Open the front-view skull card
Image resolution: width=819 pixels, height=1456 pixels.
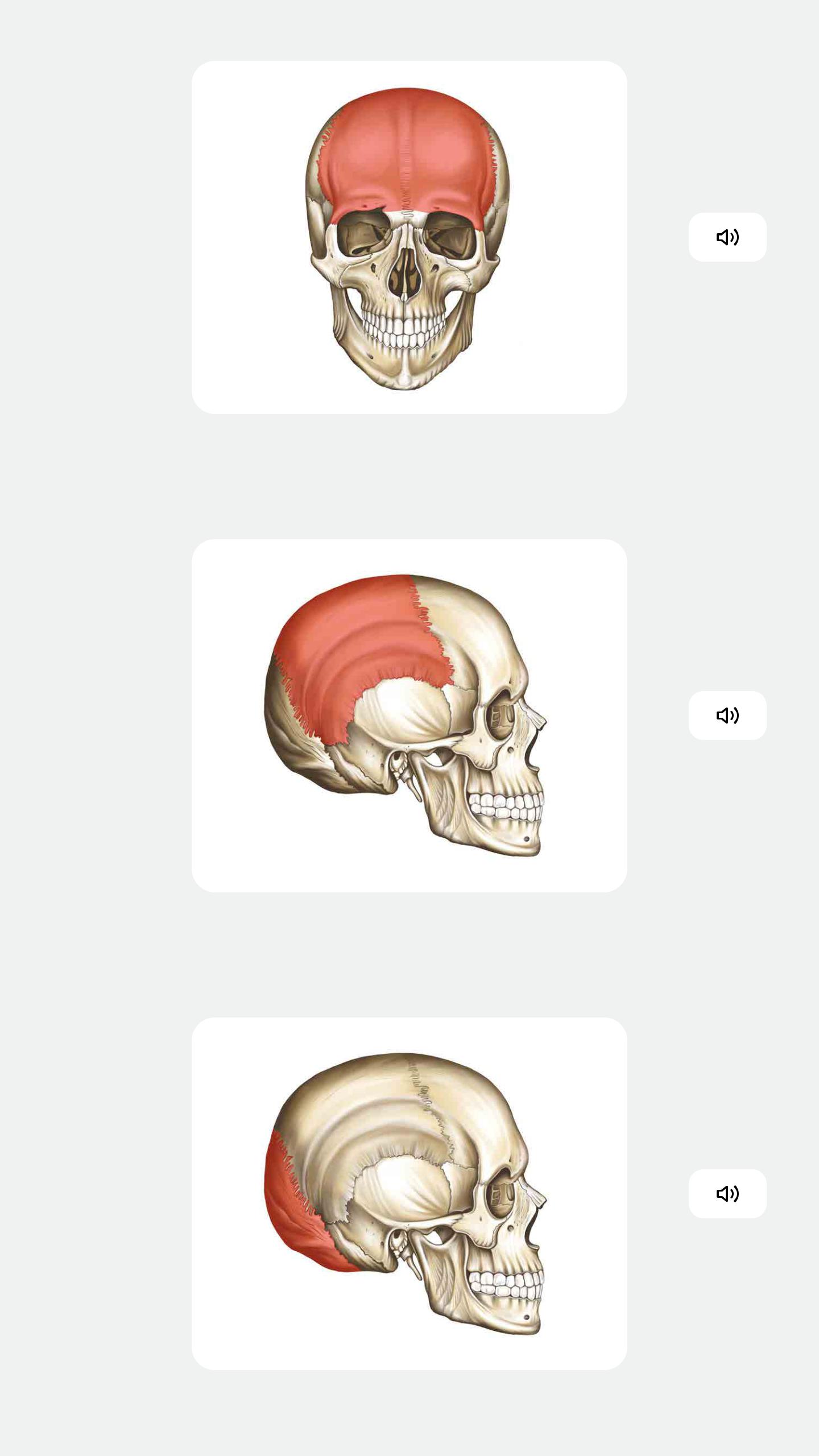[x=409, y=237]
